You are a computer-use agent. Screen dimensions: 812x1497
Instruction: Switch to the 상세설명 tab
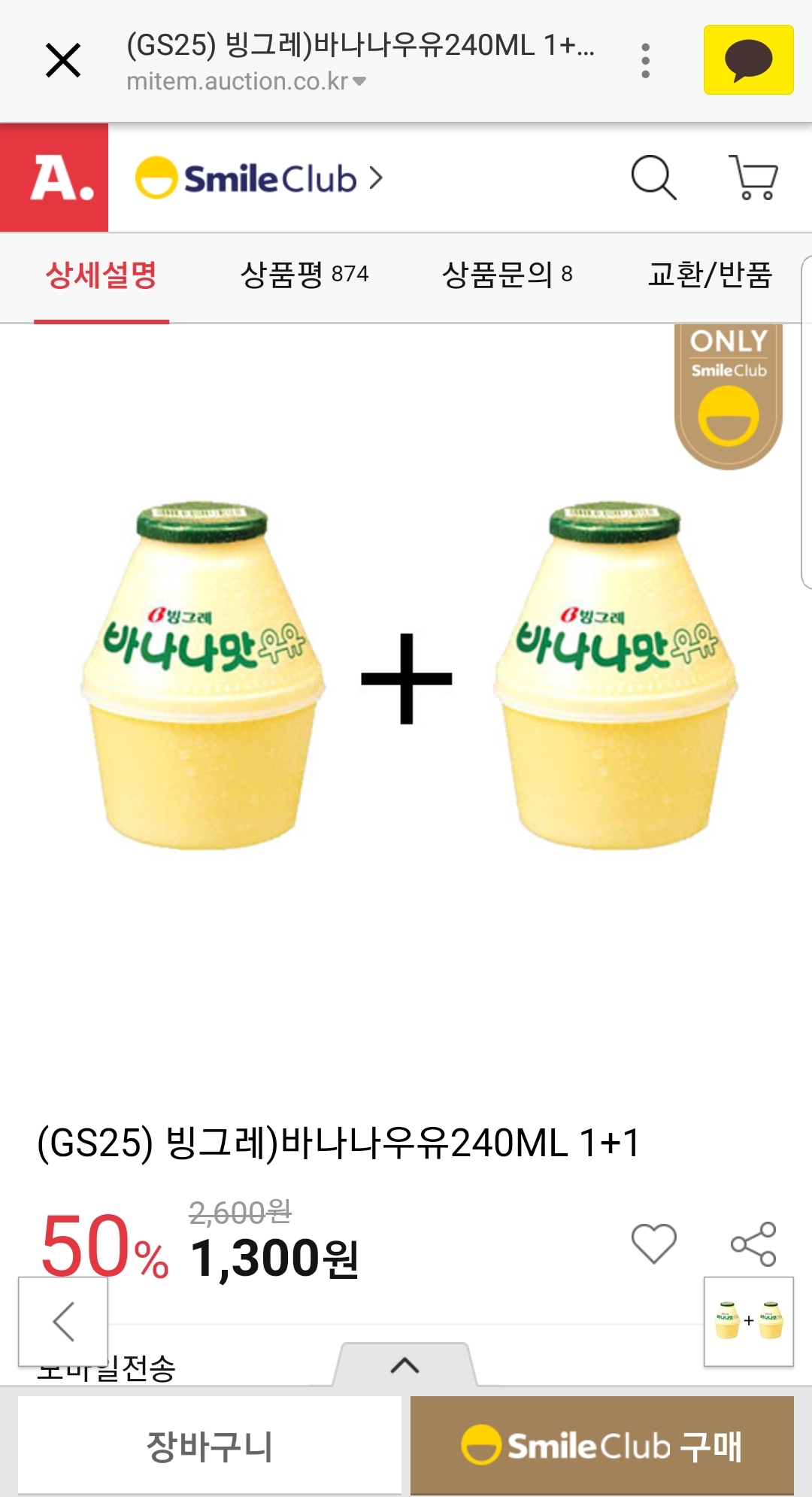tap(101, 275)
